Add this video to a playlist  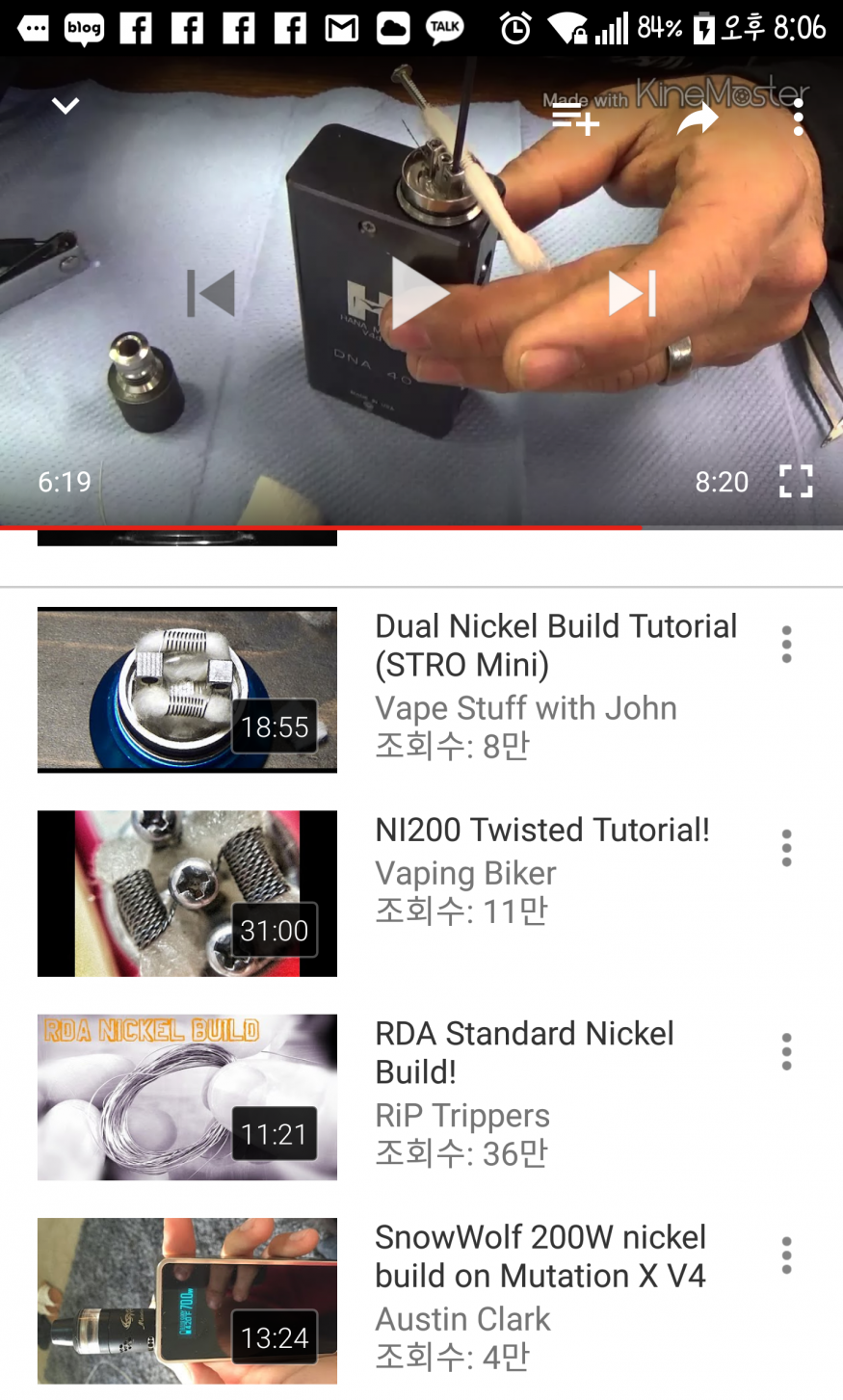575,119
